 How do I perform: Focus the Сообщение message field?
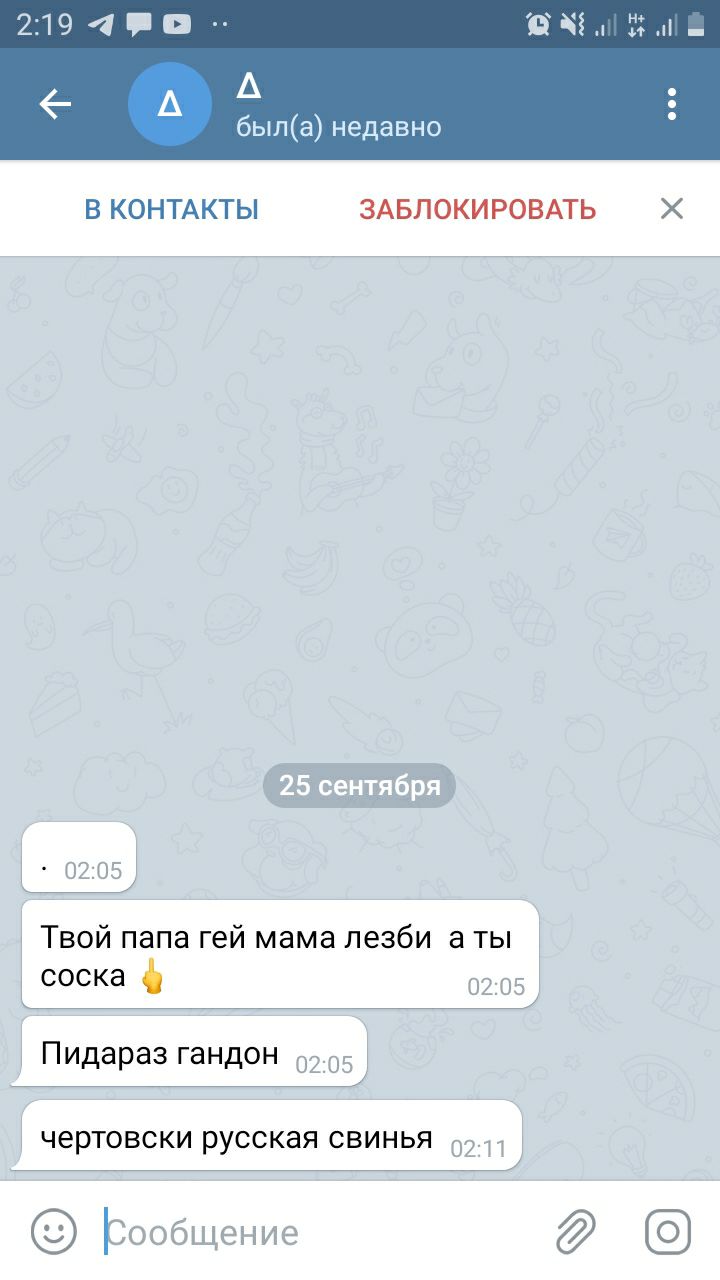320,1232
